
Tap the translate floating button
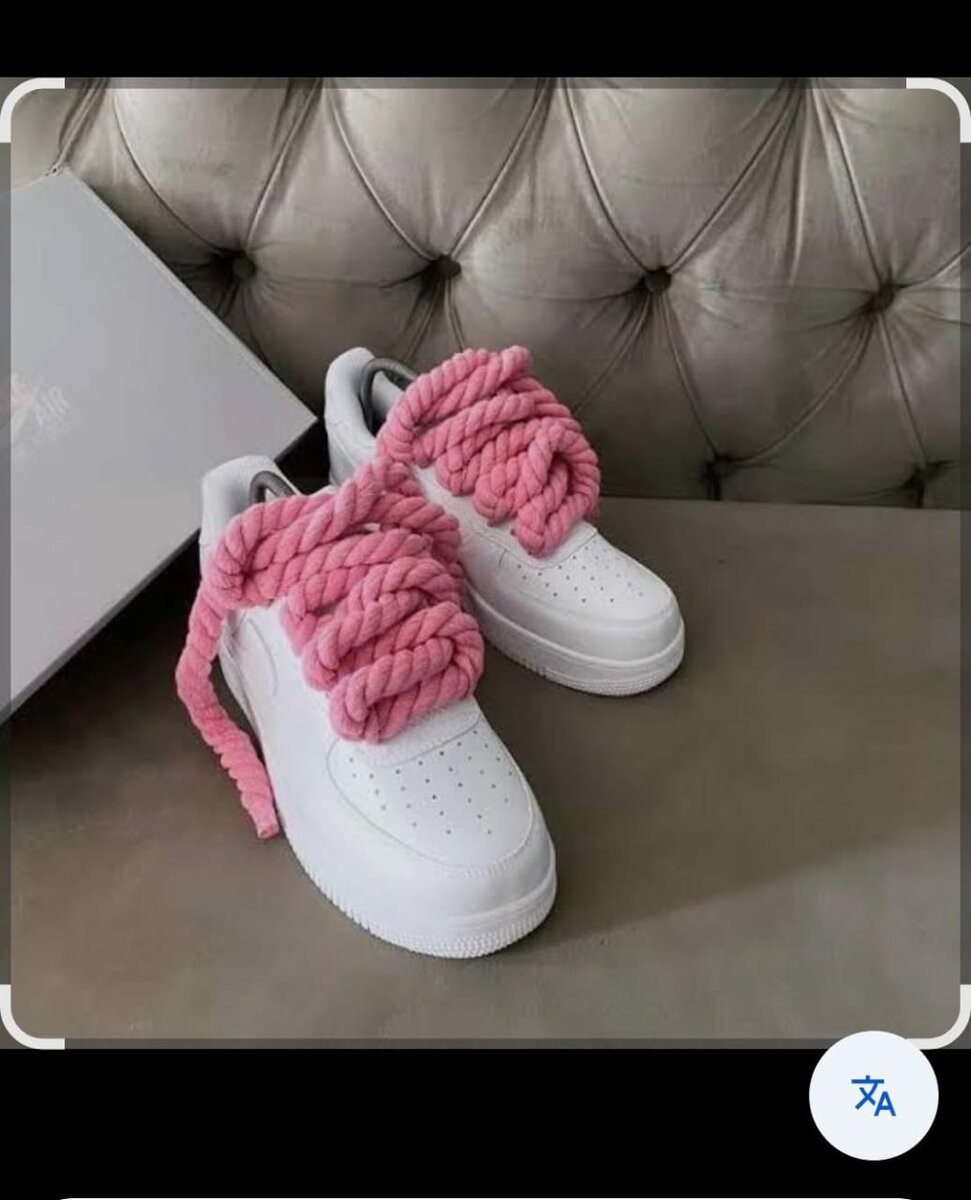(873, 1095)
